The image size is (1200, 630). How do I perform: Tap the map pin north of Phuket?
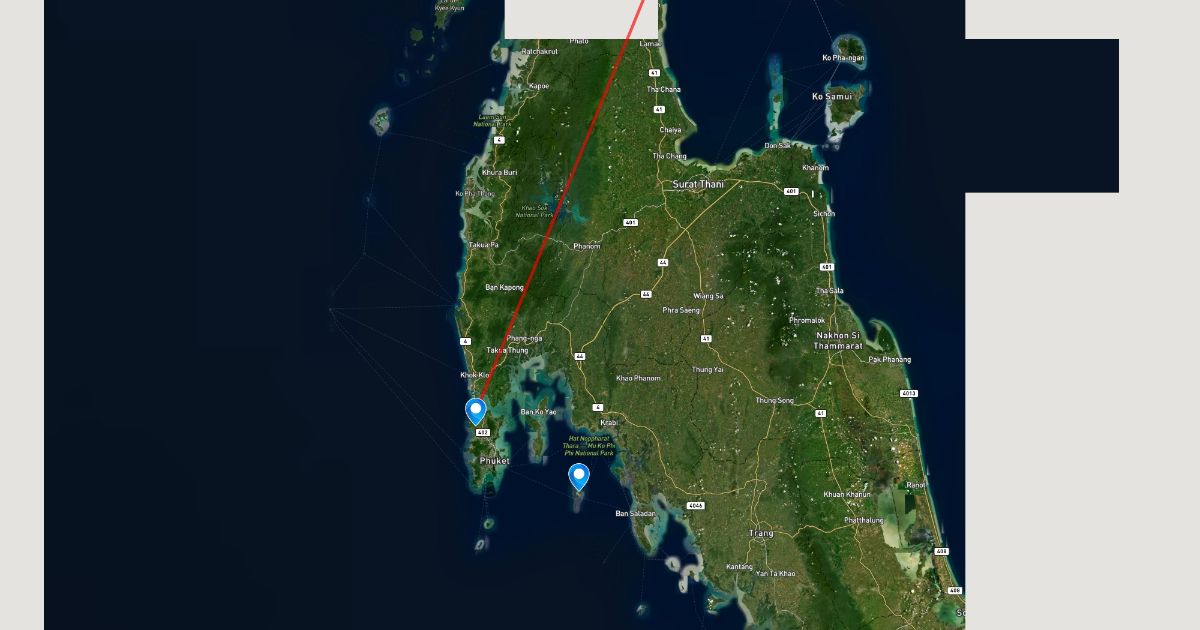[476, 411]
